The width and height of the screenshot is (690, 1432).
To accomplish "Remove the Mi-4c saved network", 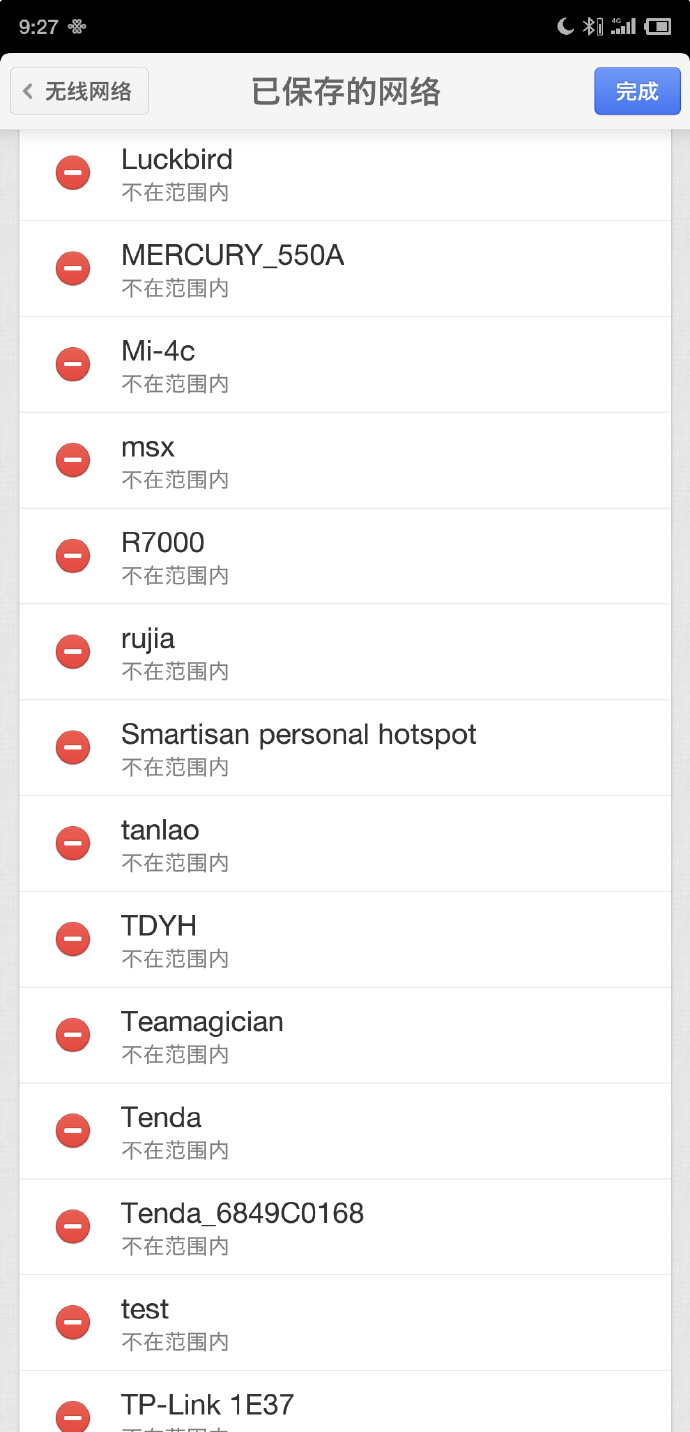I will point(73,364).
